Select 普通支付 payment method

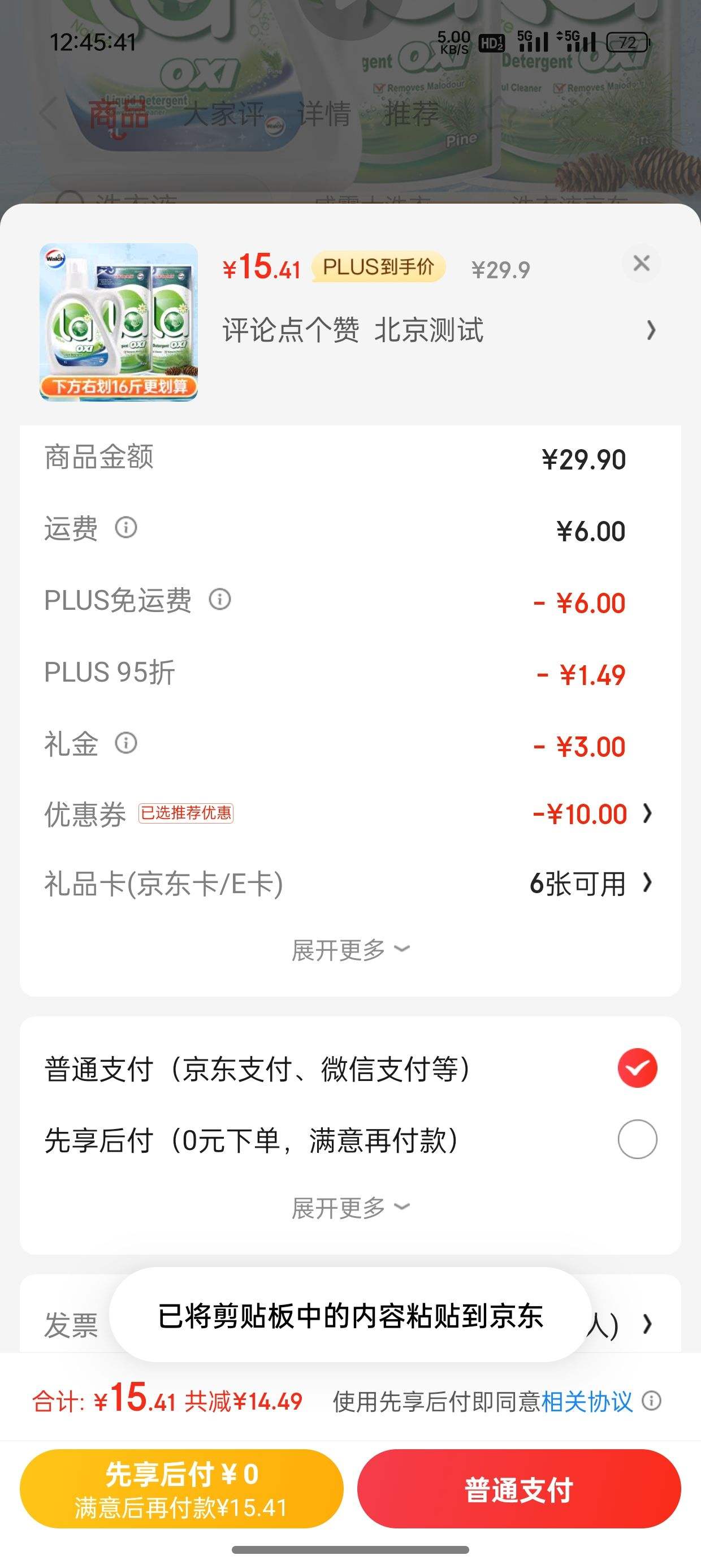[637, 1069]
